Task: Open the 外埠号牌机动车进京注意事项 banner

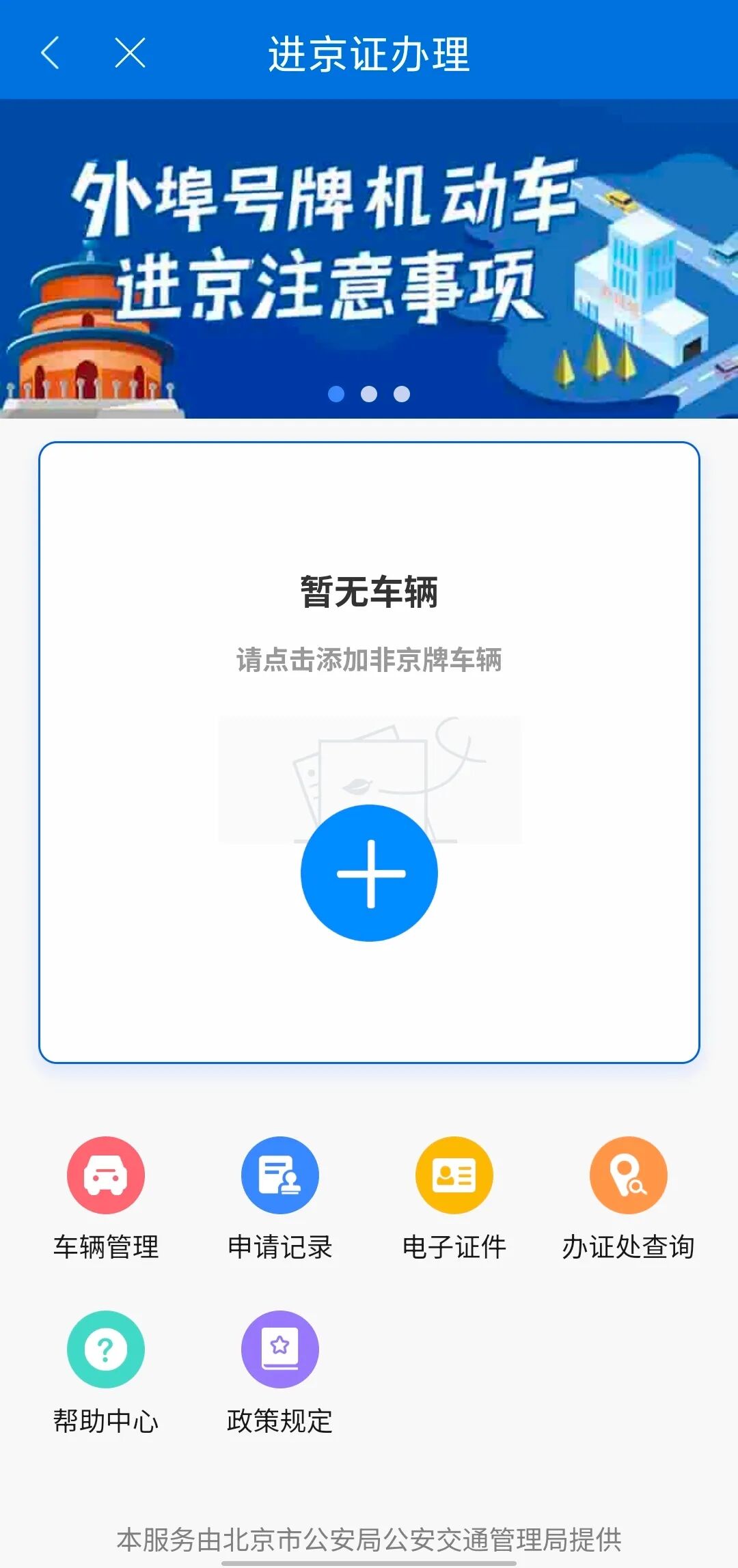Action: click(x=369, y=260)
